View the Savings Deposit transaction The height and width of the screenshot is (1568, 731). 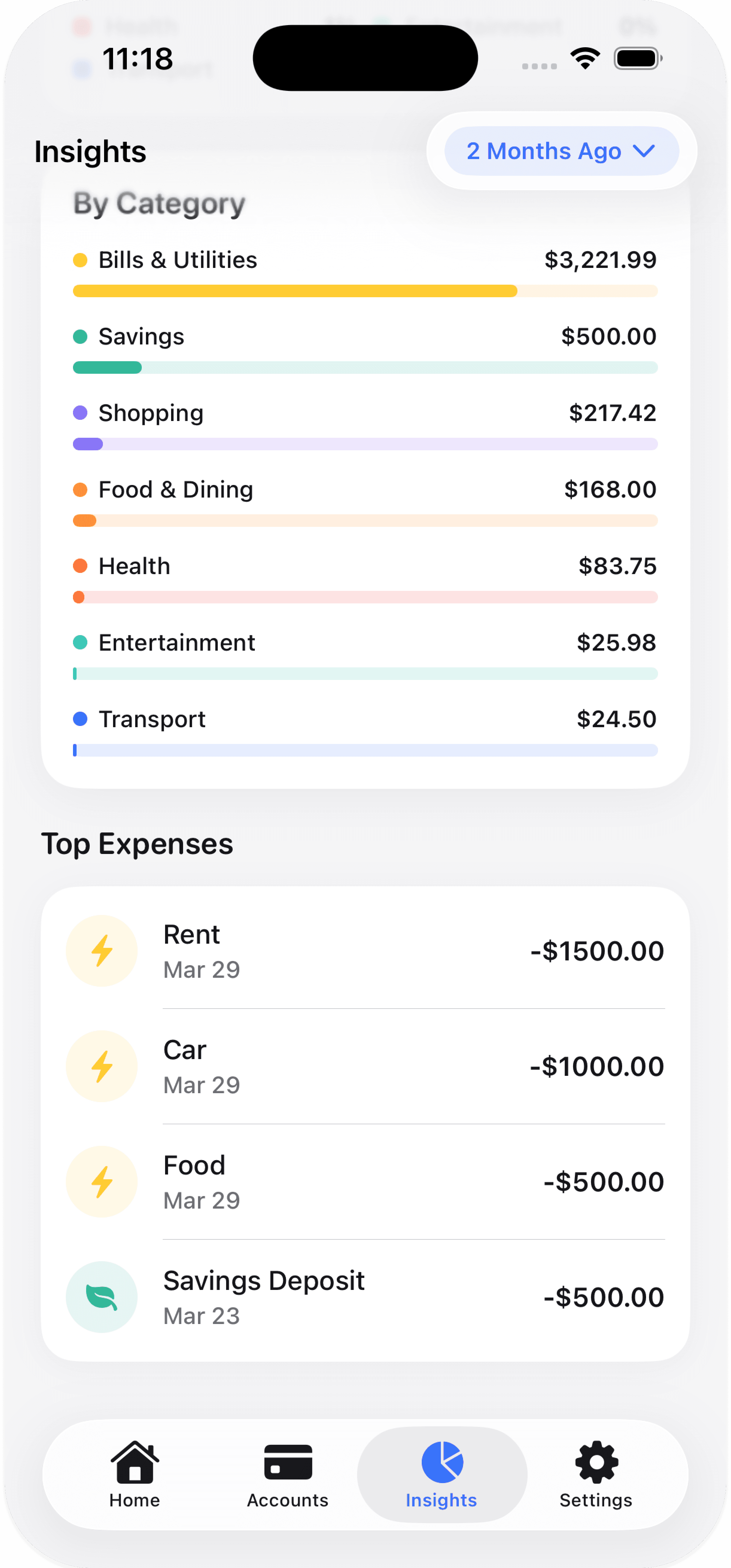[365, 1297]
